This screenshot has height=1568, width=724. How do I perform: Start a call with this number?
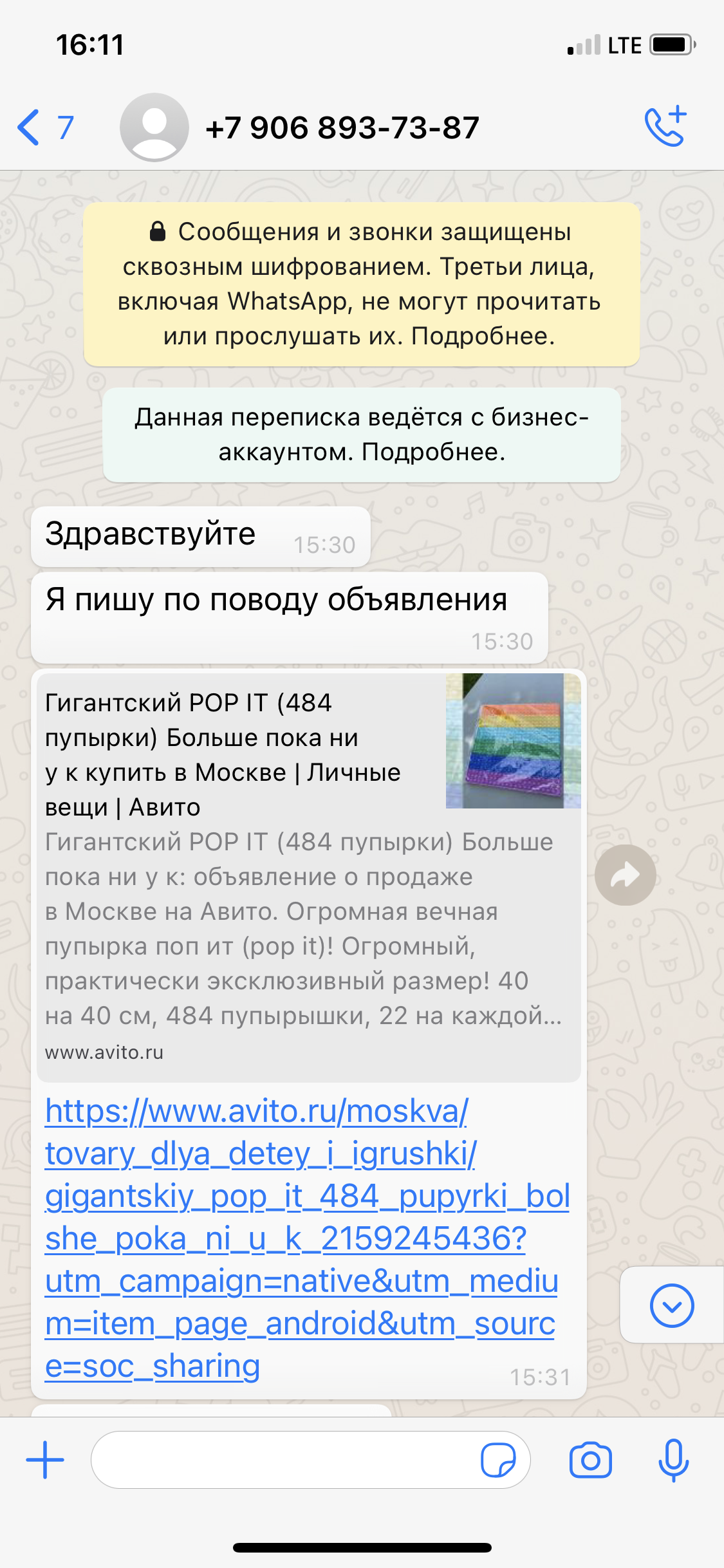pos(666,126)
